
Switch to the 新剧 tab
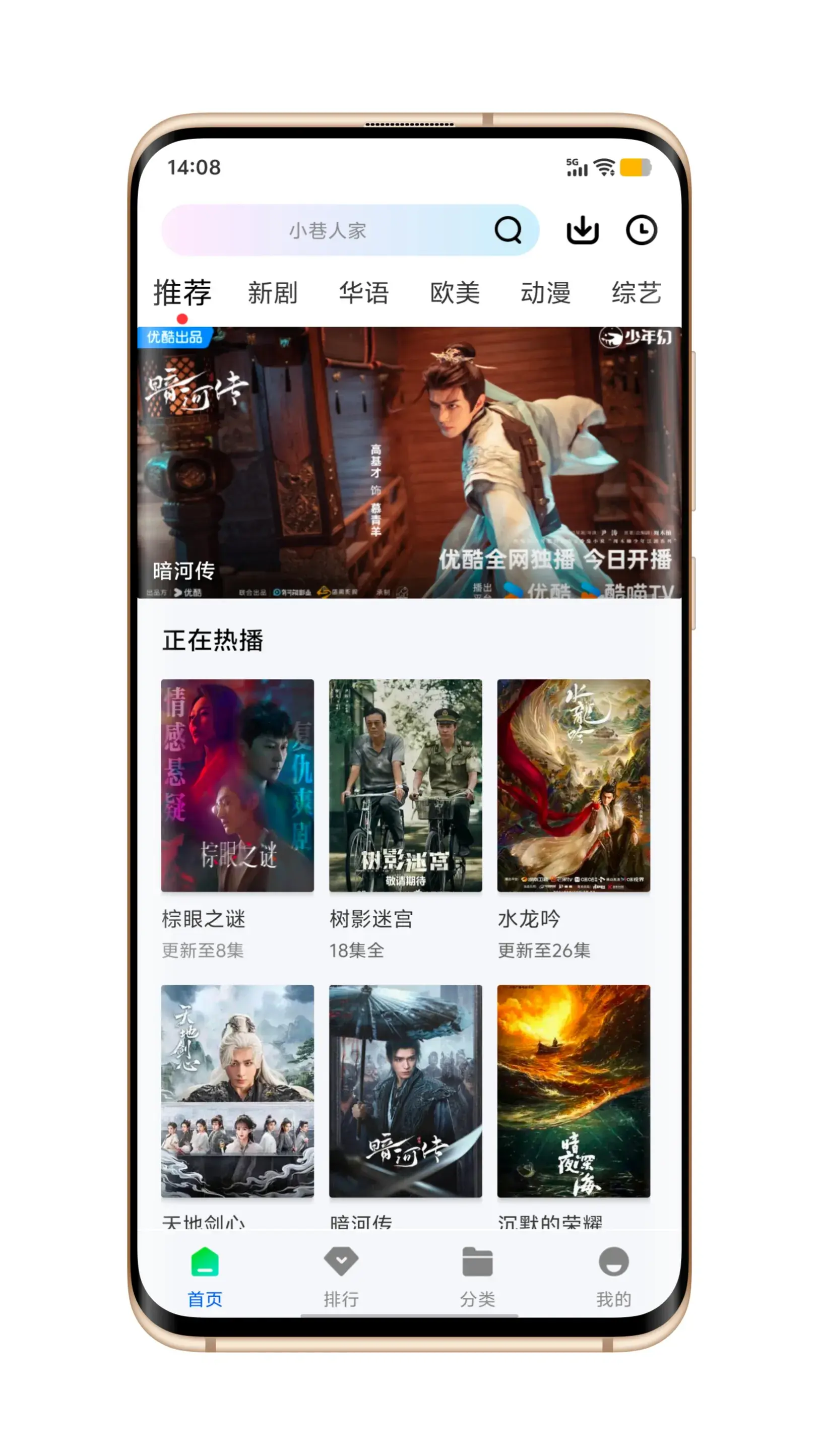tap(273, 293)
